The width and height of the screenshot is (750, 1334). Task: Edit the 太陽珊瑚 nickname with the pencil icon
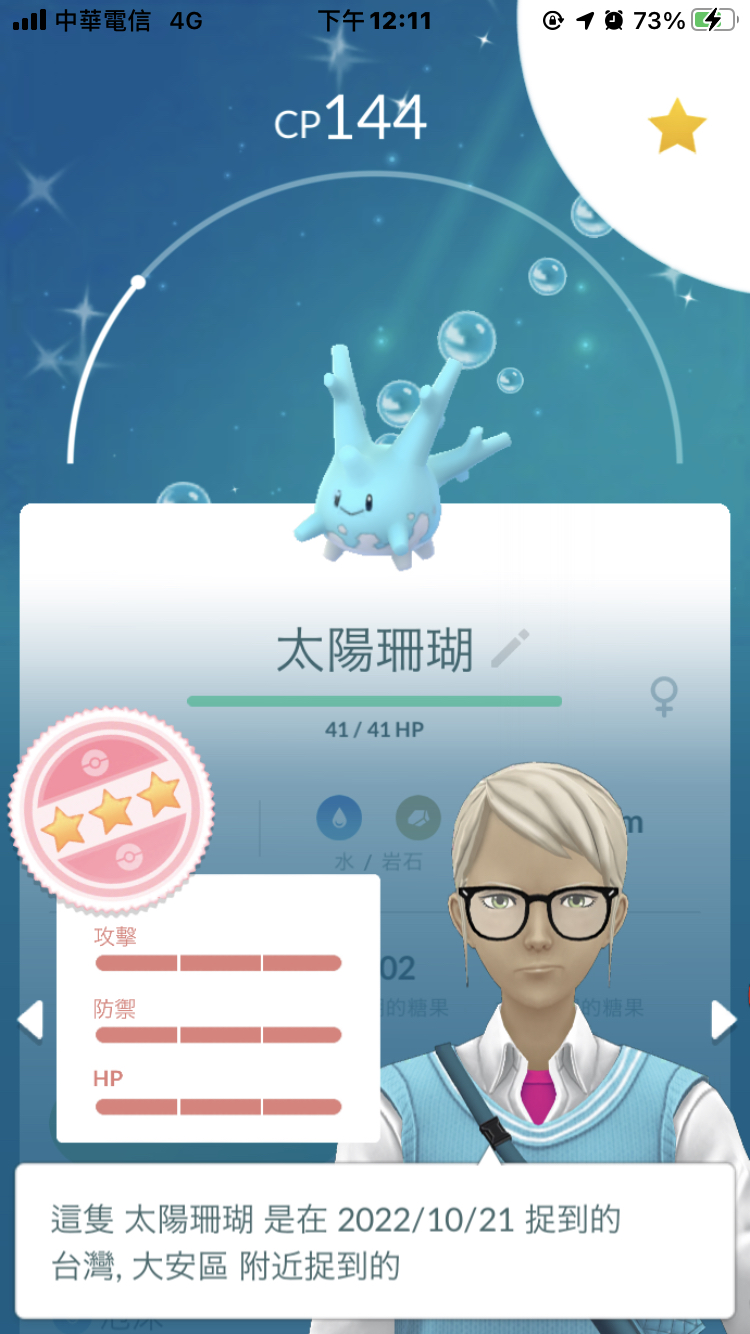(511, 650)
